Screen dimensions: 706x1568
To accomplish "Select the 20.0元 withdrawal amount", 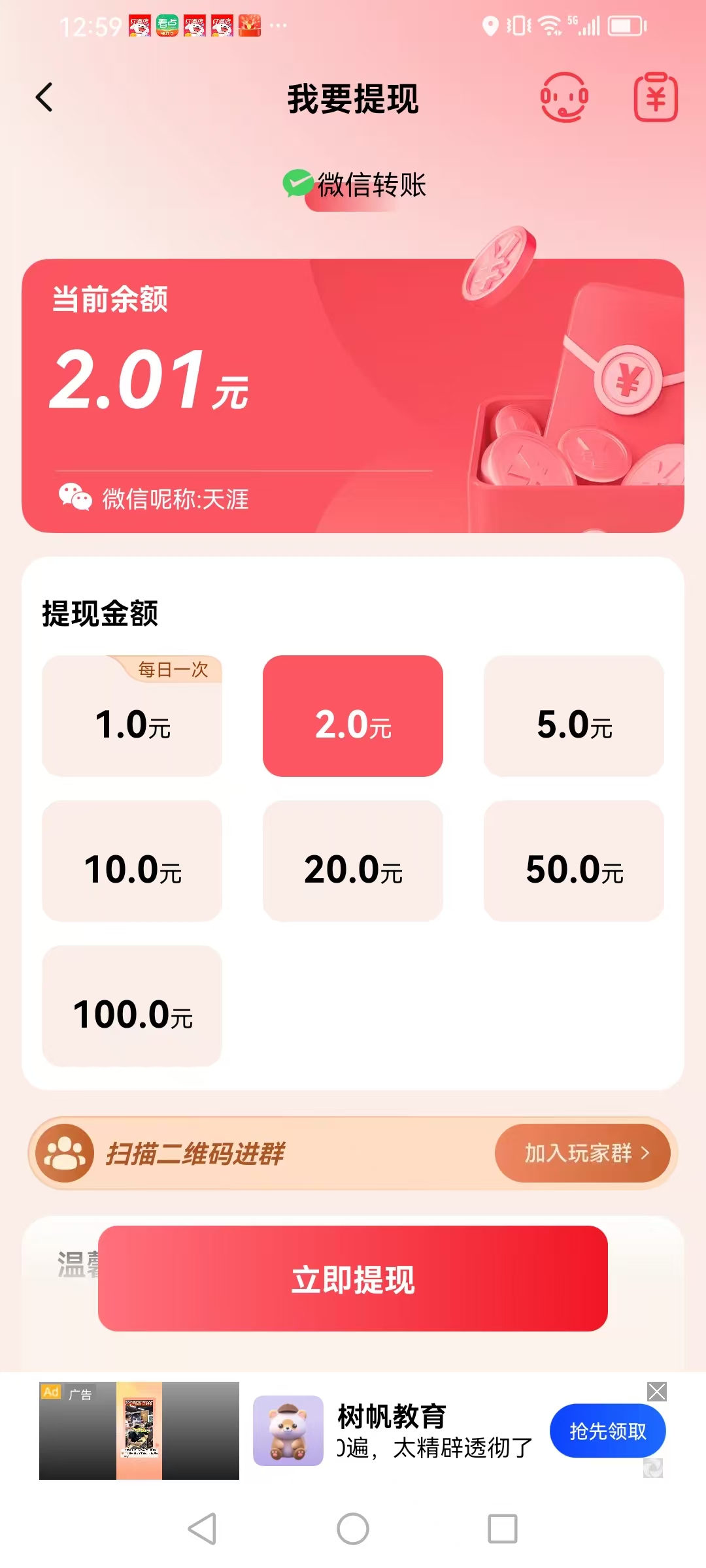I will coord(353,862).
